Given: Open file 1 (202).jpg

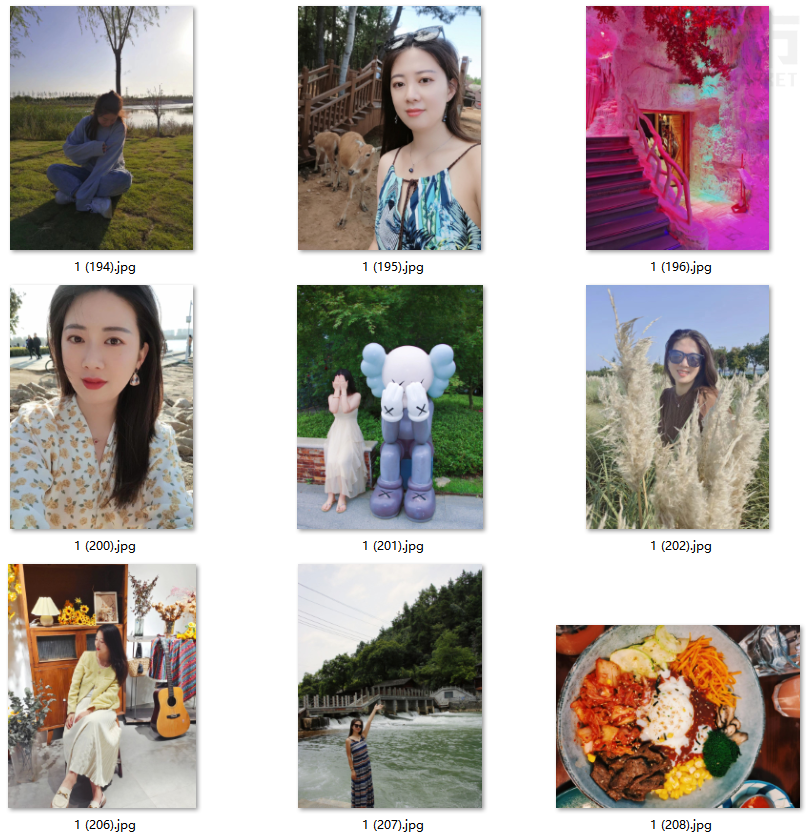Looking at the screenshot, I should pyautogui.click(x=677, y=407).
